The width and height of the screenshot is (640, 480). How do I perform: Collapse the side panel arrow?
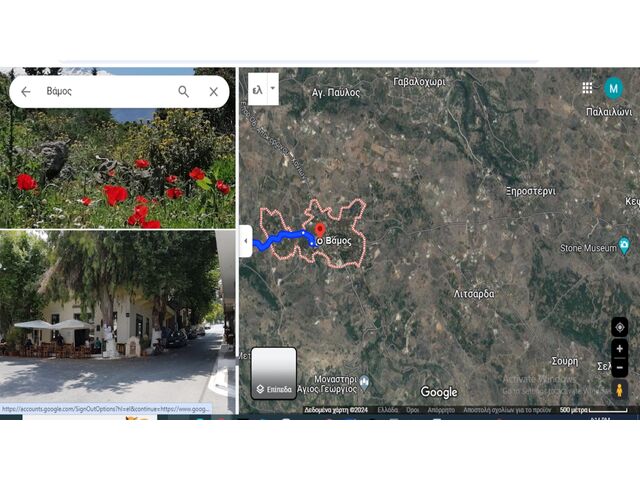pyautogui.click(x=245, y=241)
